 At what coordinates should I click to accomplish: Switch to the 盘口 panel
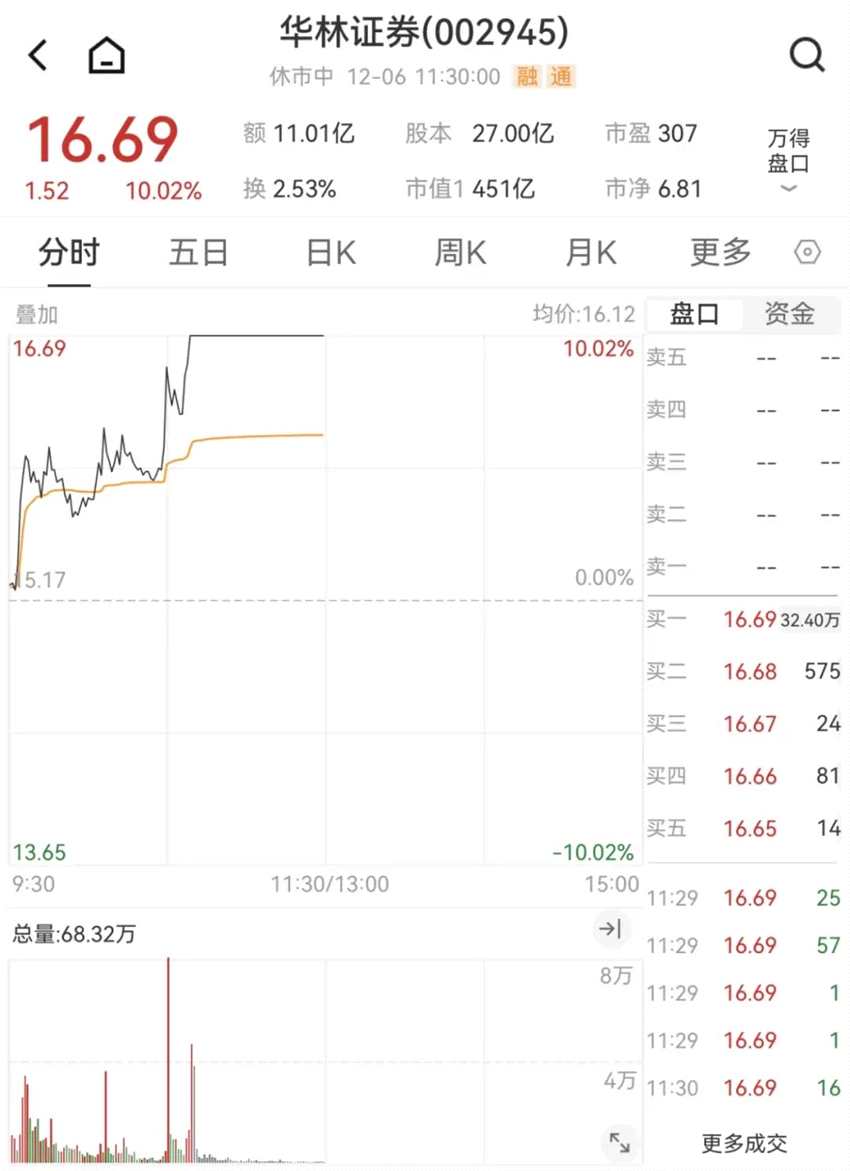click(695, 315)
